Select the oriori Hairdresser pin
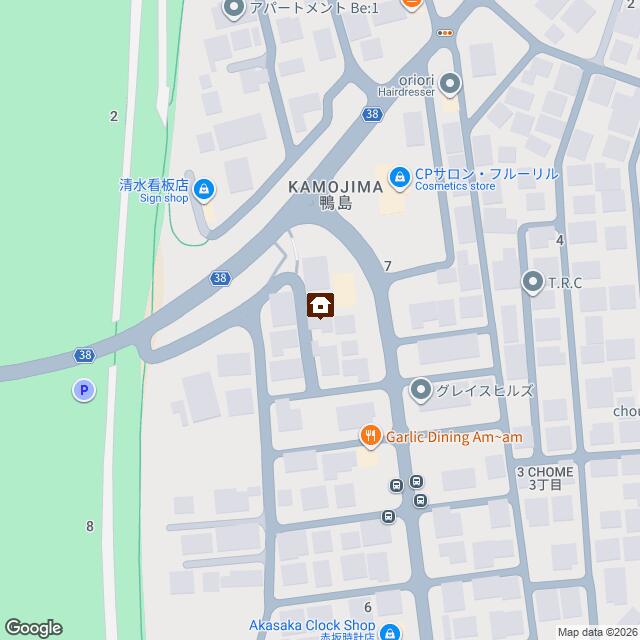This screenshot has width=640, height=640. 450,84
